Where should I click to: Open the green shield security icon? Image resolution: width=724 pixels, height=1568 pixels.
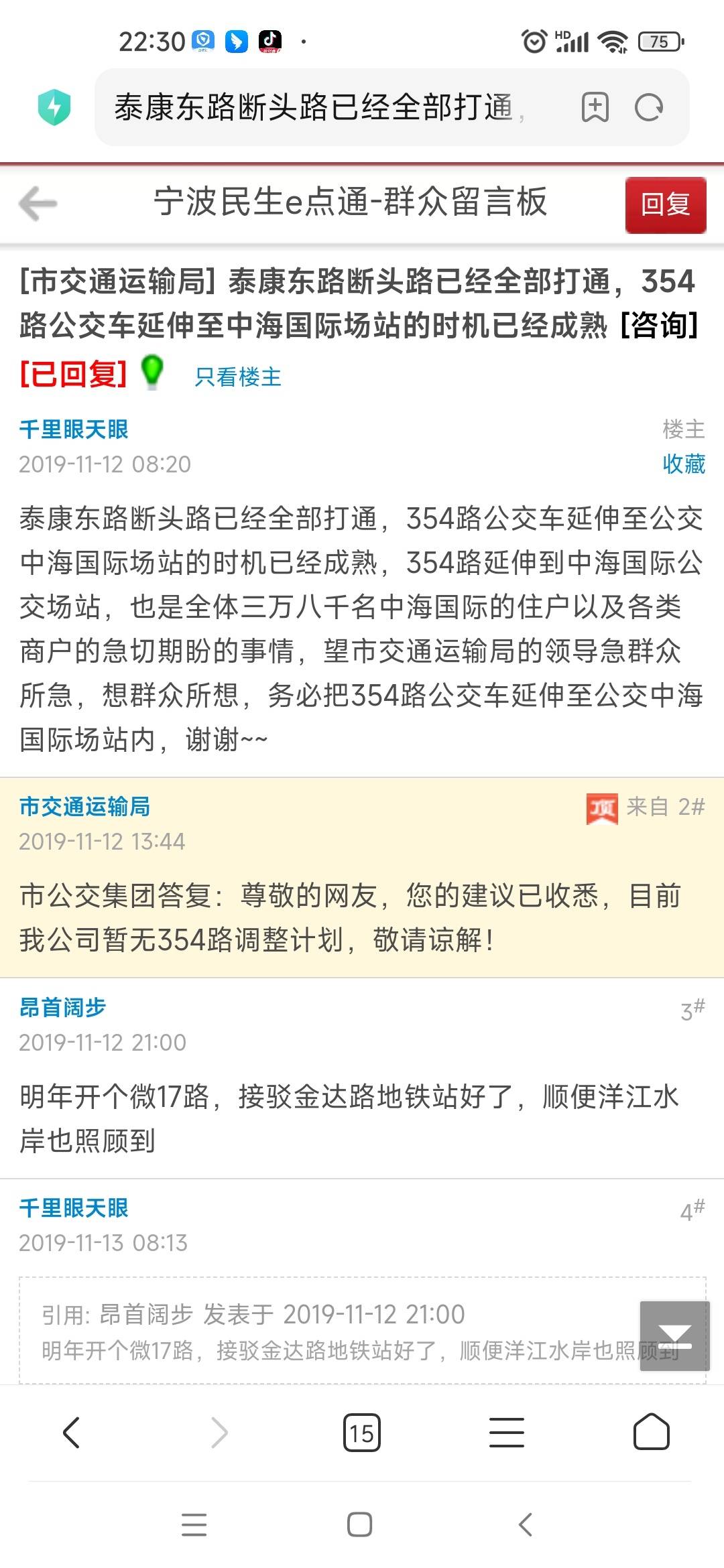[54, 107]
